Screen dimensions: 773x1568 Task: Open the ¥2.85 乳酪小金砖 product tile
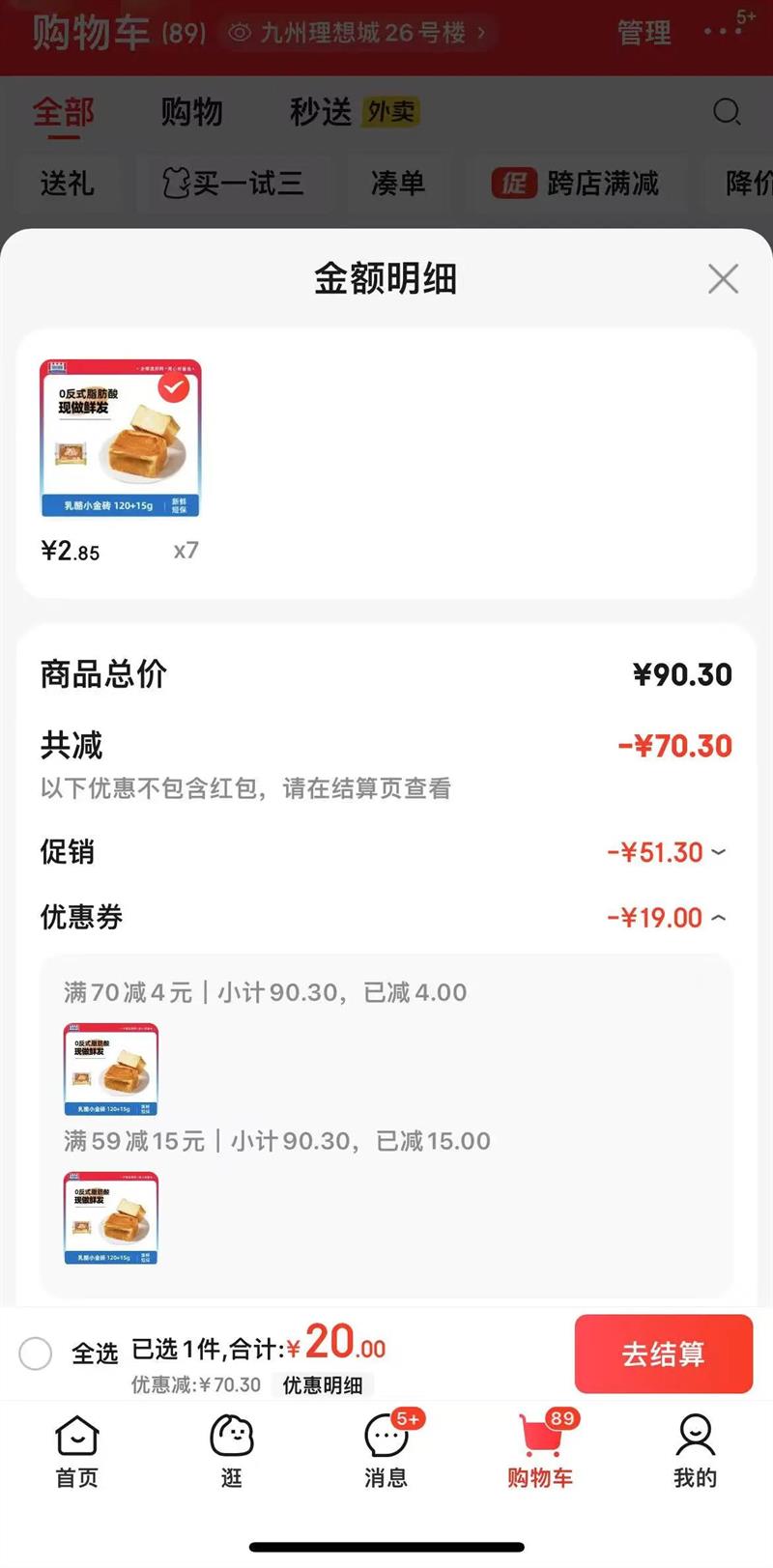click(x=121, y=439)
